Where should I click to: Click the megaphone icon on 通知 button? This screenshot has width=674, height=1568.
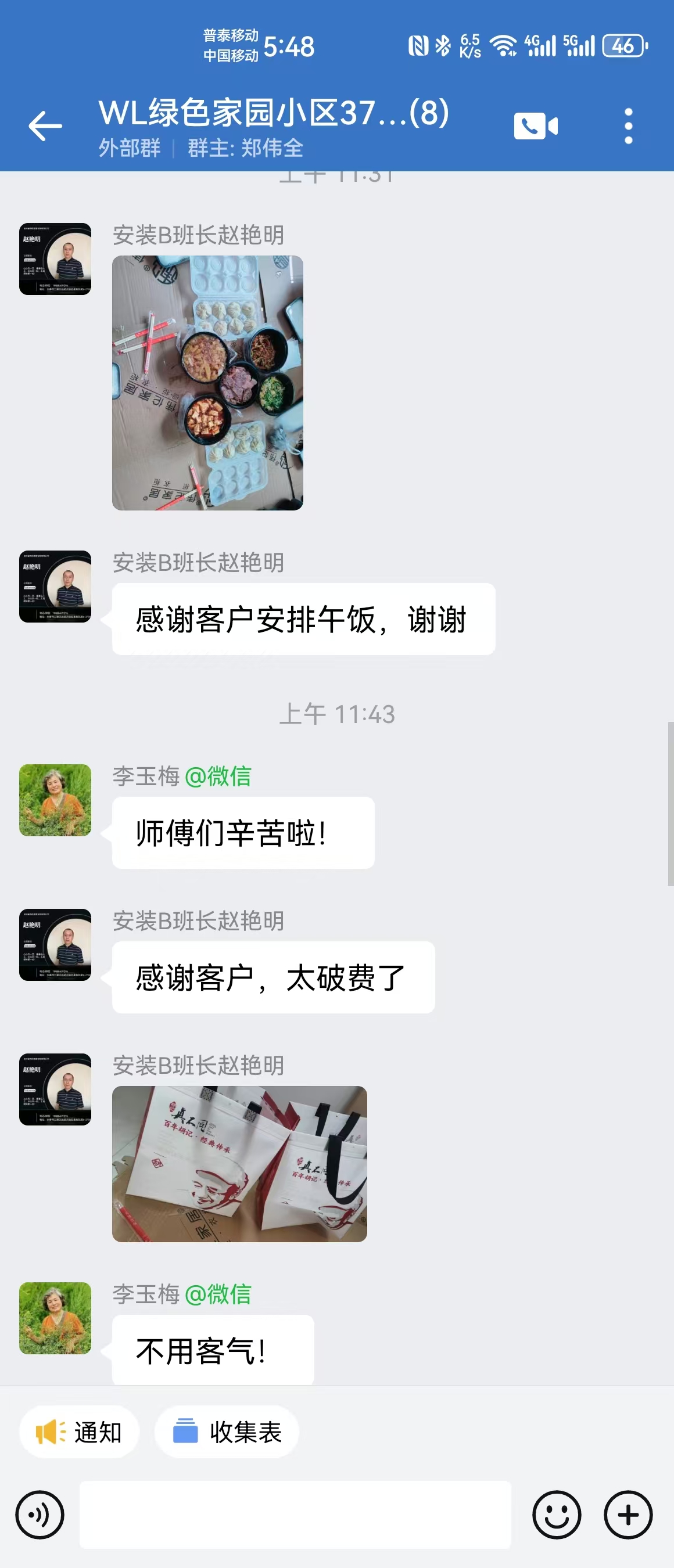pos(51,1433)
